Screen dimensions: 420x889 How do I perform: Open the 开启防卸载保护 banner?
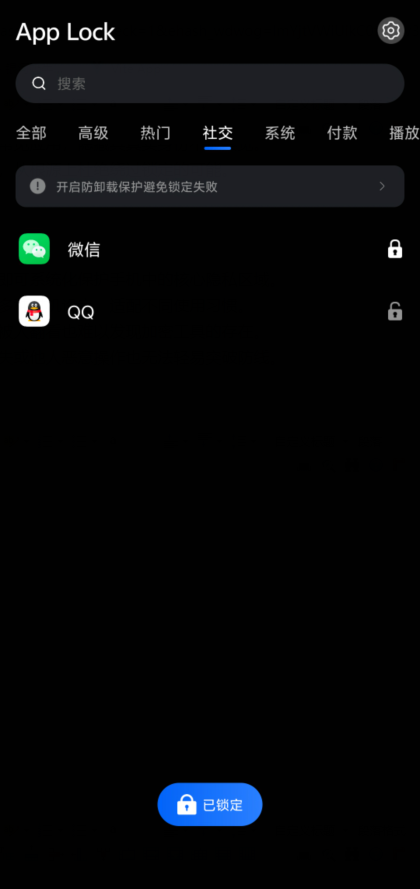pos(210,186)
